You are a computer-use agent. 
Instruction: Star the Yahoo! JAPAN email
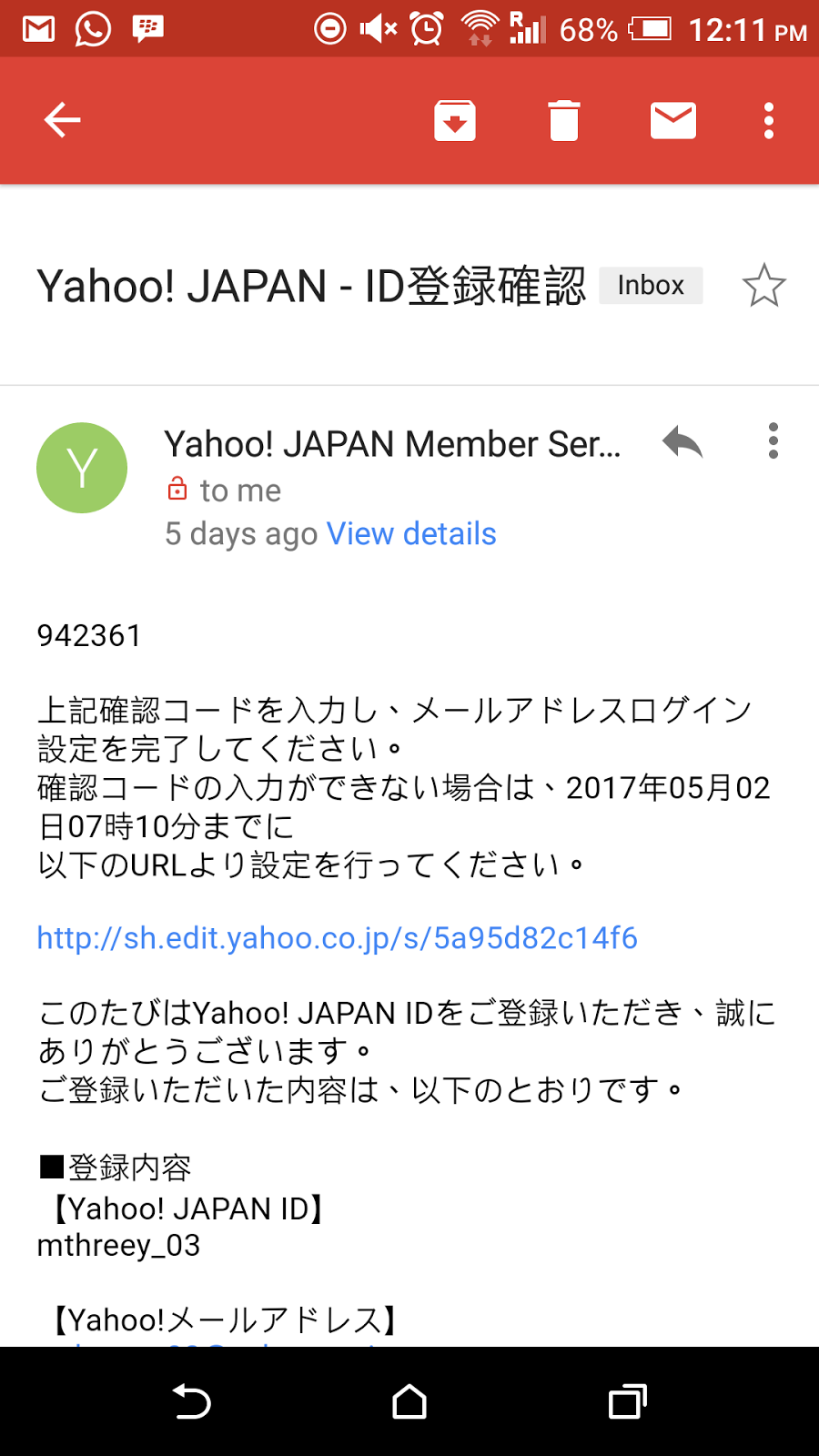pyautogui.click(x=765, y=285)
